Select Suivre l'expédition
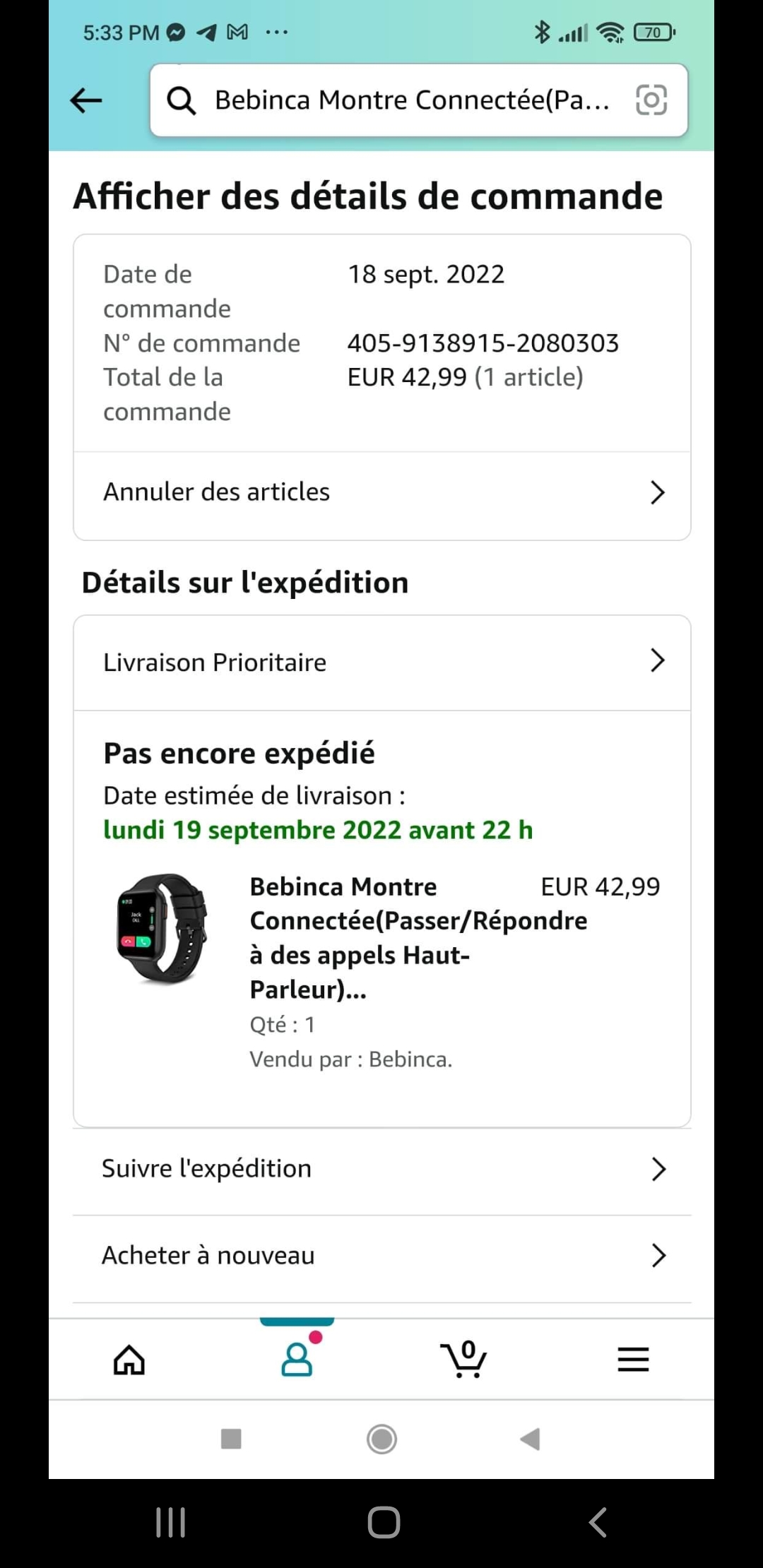 (381, 1169)
